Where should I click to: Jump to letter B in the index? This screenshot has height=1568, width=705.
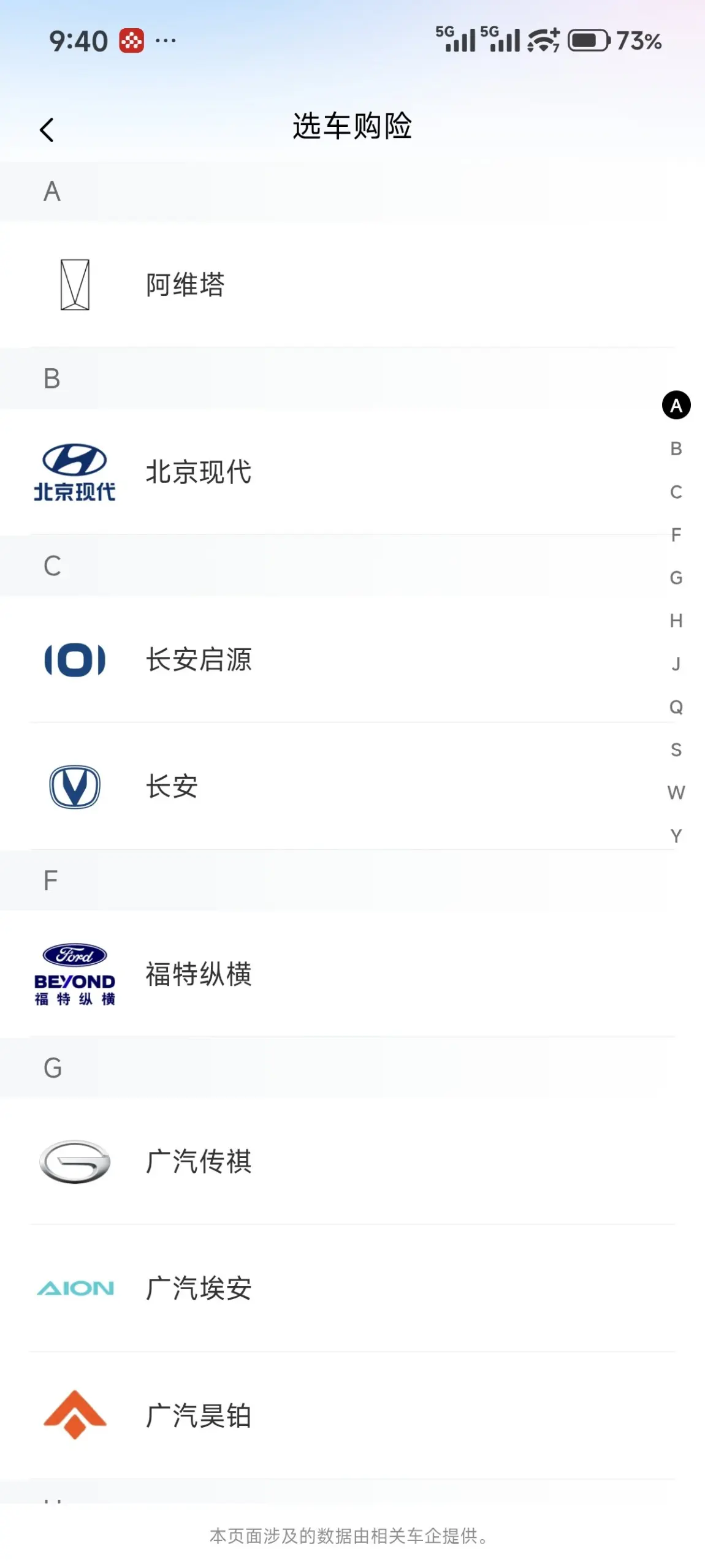point(676,449)
